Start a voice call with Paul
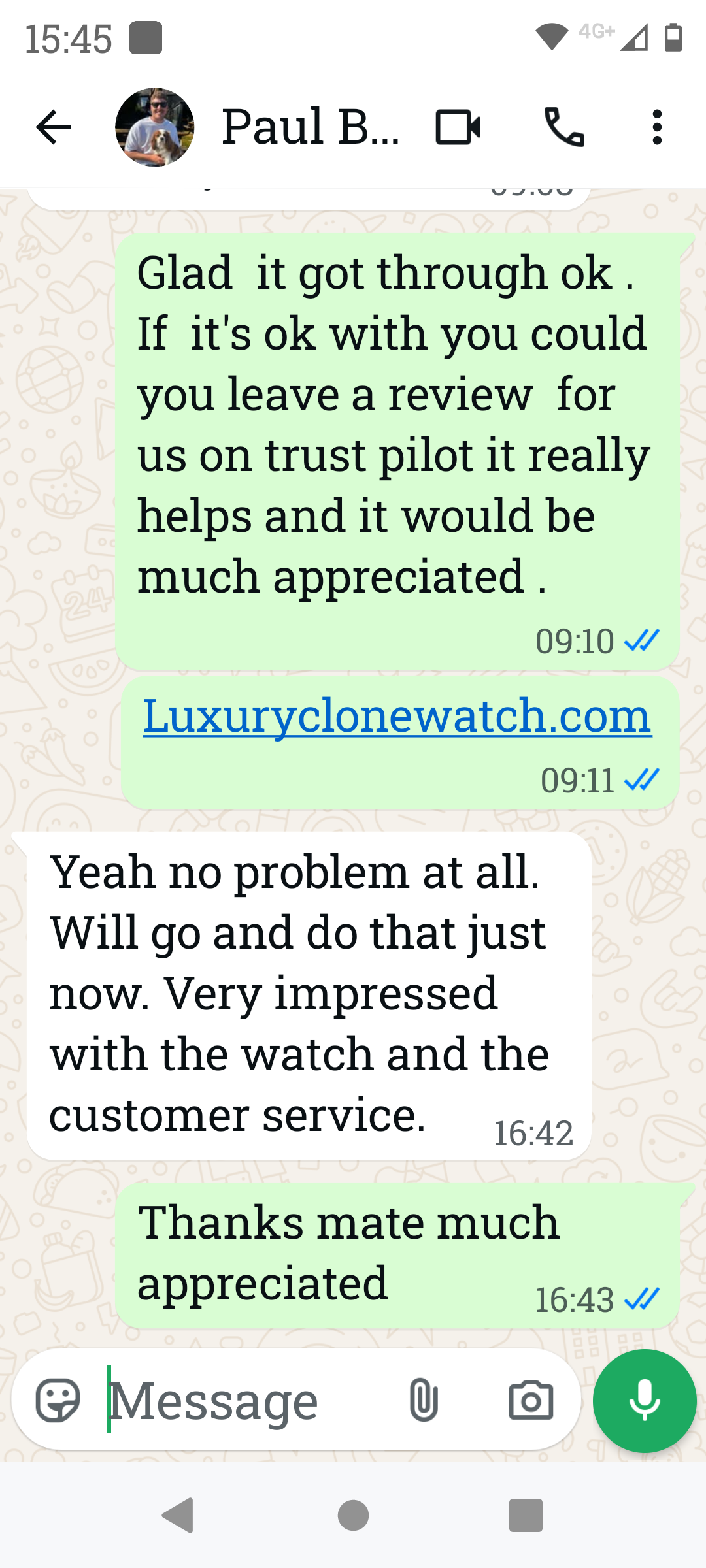This screenshot has width=706, height=1568. pyautogui.click(x=564, y=127)
